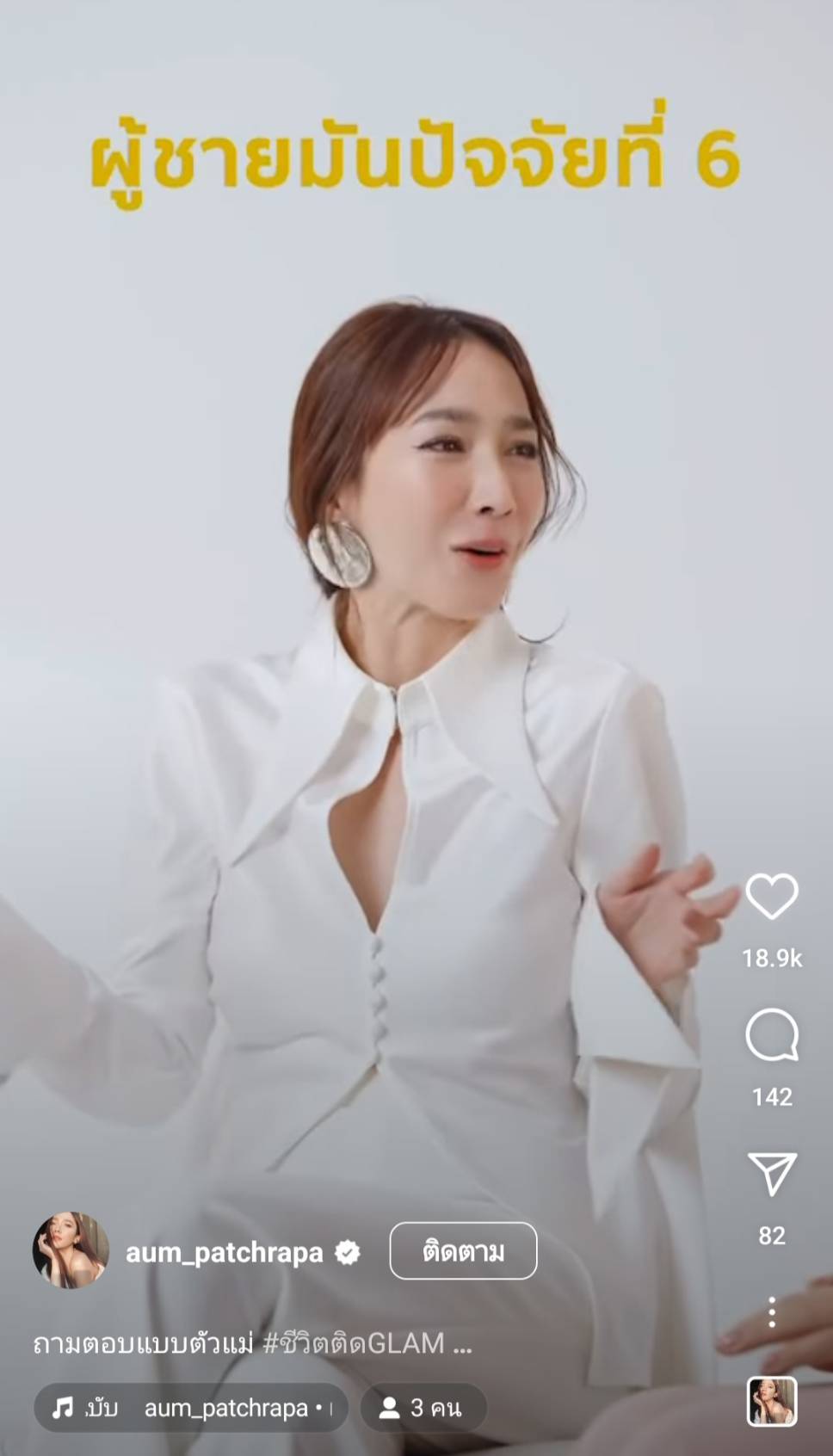Share the reel via the paper plane icon
Viewport: 833px width, 1456px height.
click(771, 1174)
